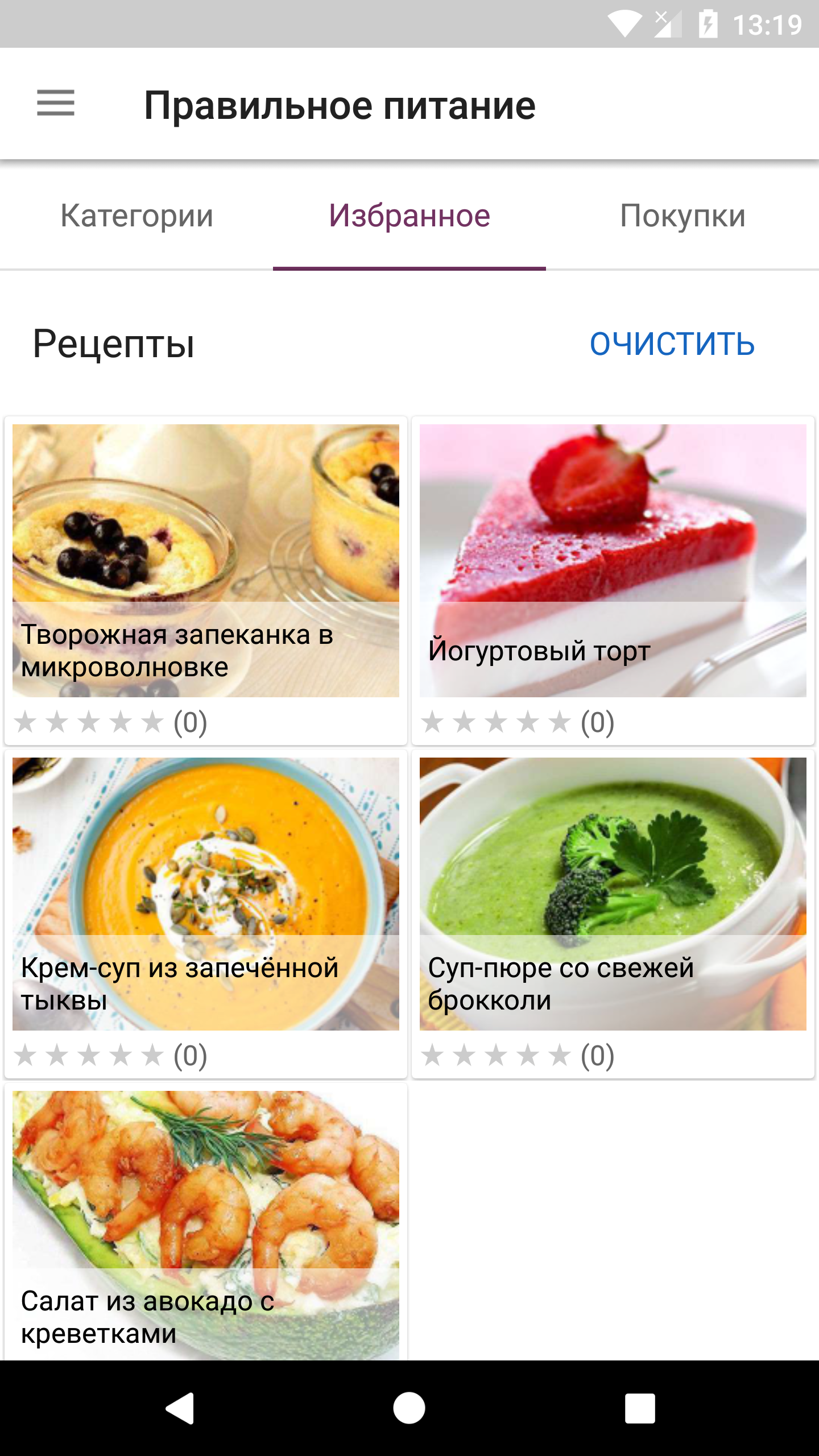This screenshot has height=1456, width=819.
Task: Select the Избранное tab
Action: (x=409, y=216)
